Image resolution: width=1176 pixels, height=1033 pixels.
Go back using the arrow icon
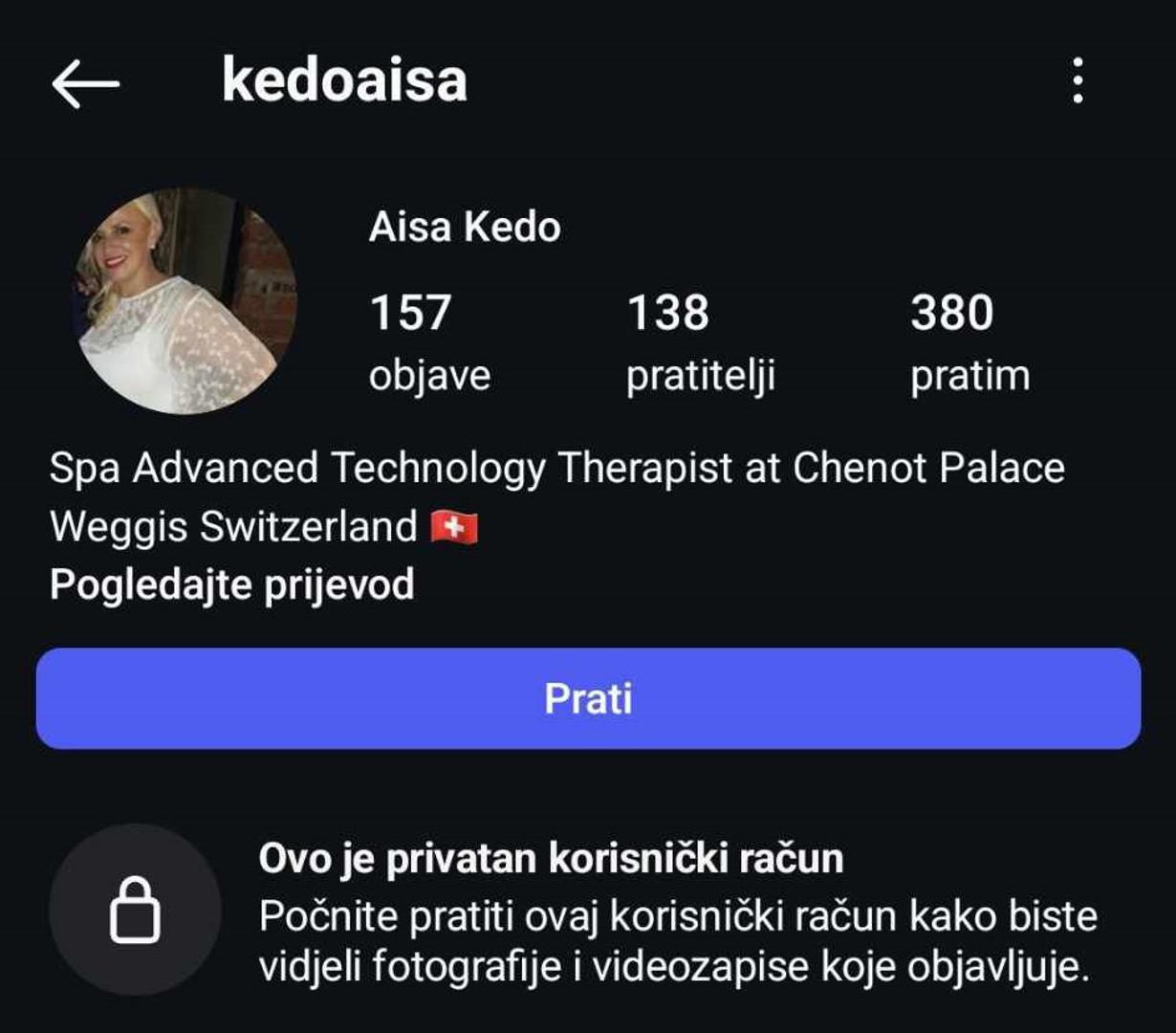coord(85,83)
